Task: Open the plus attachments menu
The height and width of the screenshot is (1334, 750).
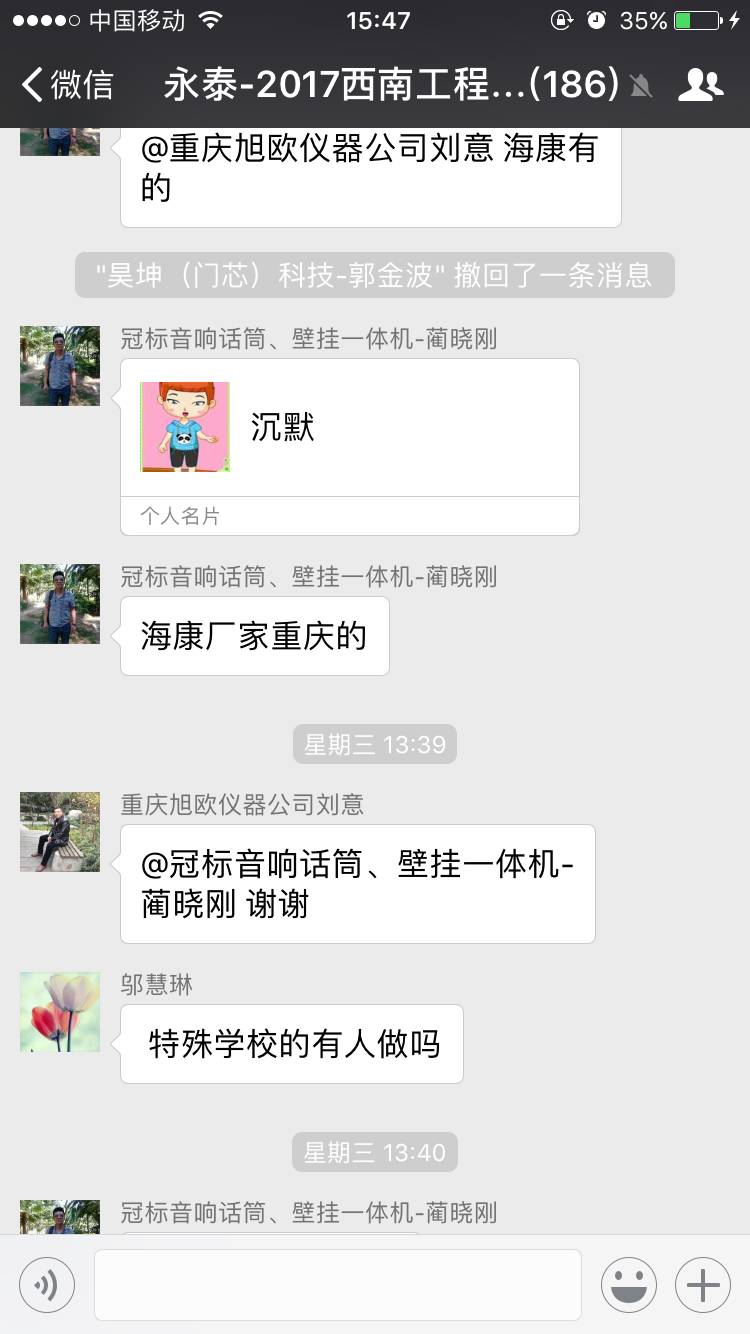Action: (x=703, y=1284)
